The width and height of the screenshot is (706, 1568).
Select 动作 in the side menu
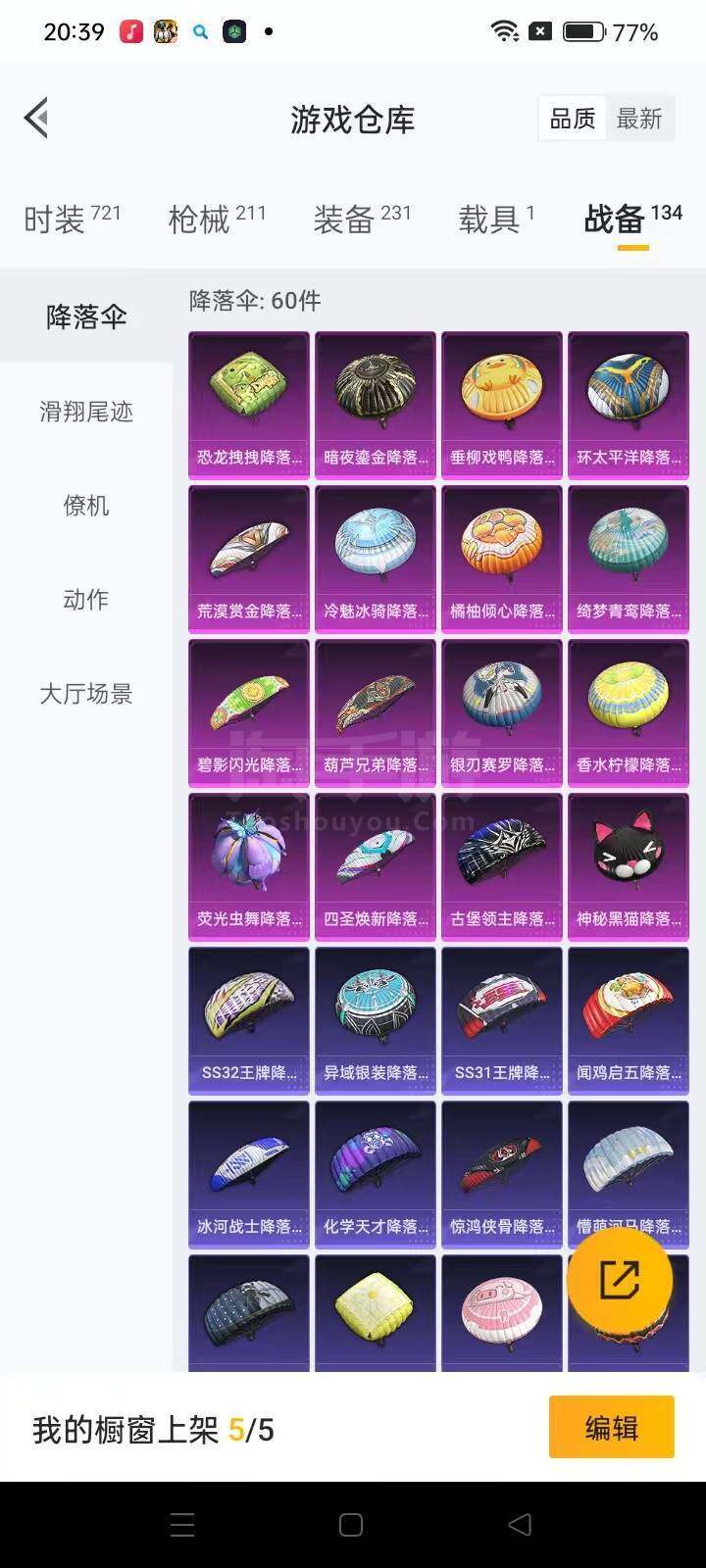pyautogui.click(x=86, y=600)
